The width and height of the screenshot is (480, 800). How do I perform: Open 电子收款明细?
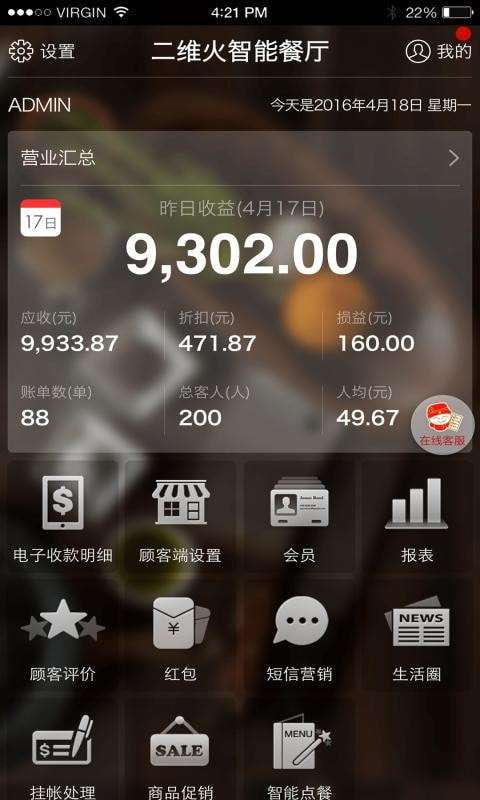click(x=63, y=517)
